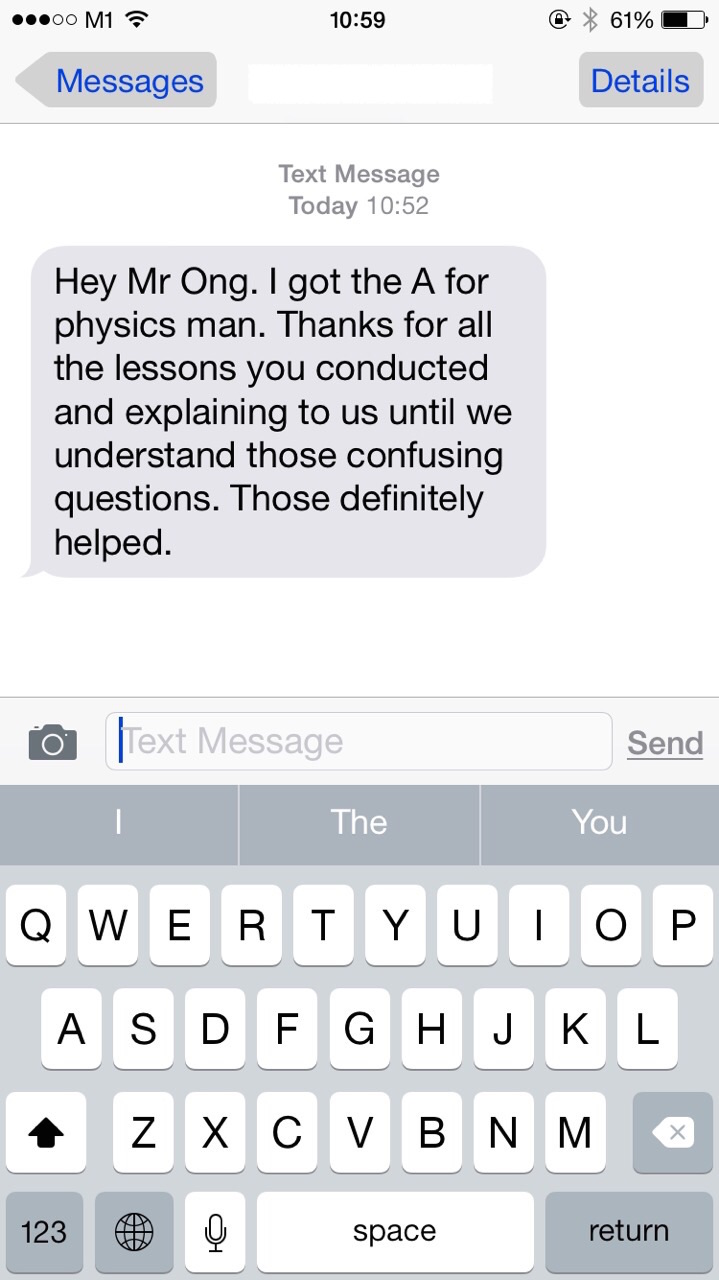Tap the return key

pyautogui.click(x=628, y=1231)
